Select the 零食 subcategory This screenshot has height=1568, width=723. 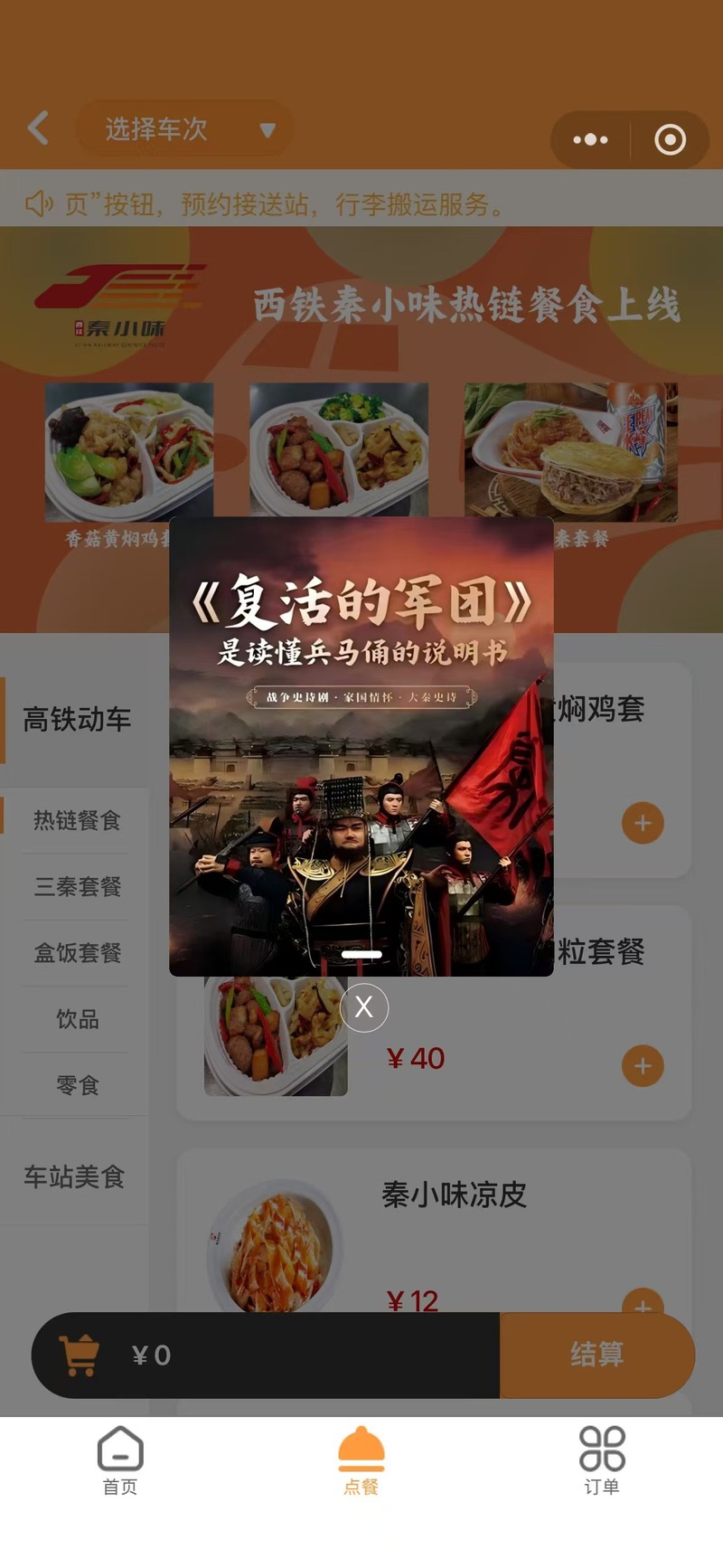(x=77, y=1085)
